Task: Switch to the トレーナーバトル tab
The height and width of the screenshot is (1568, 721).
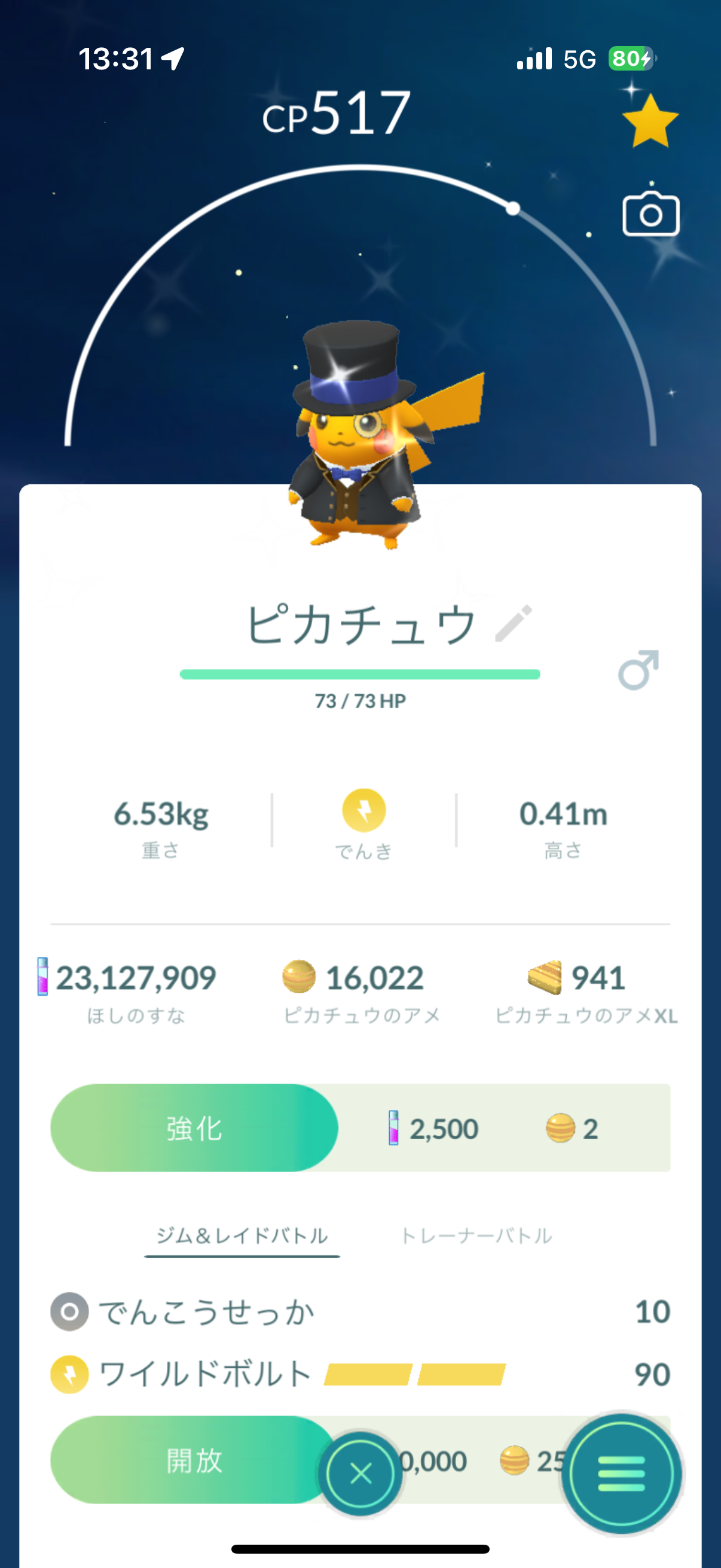Action: (x=476, y=1236)
